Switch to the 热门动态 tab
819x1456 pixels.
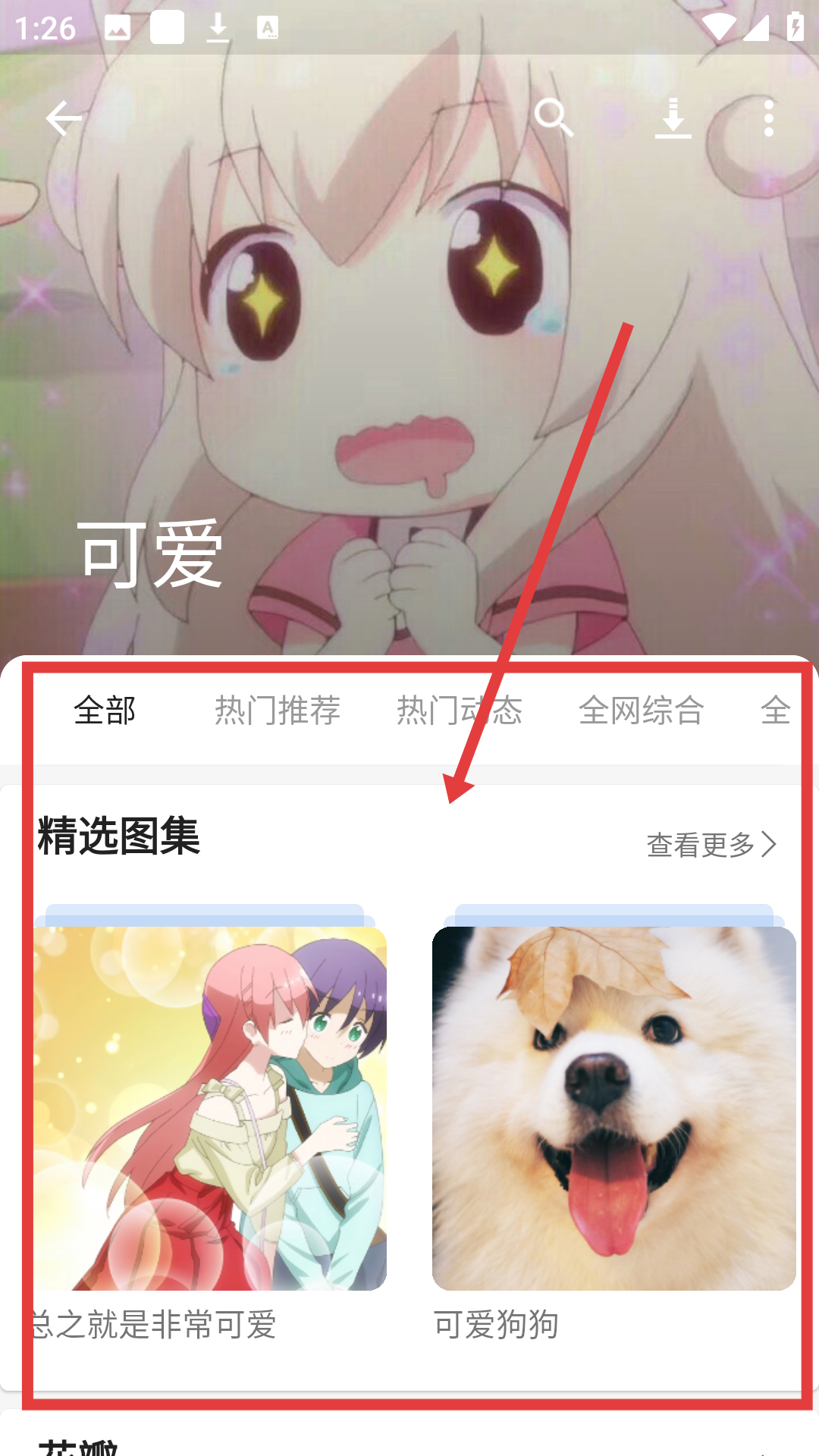pyautogui.click(x=460, y=711)
